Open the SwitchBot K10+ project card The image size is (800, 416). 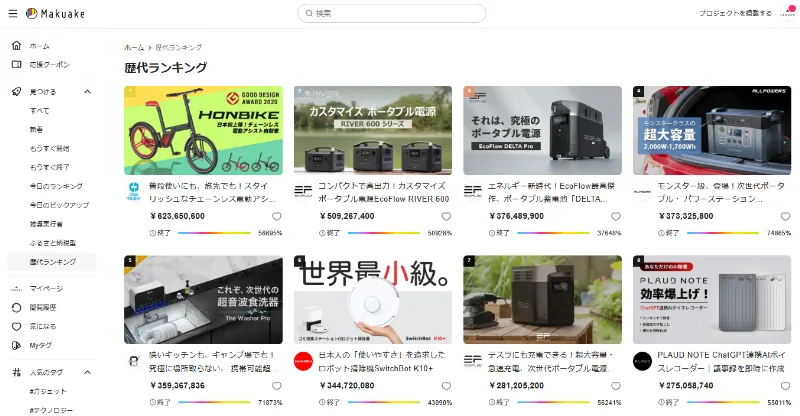373,300
